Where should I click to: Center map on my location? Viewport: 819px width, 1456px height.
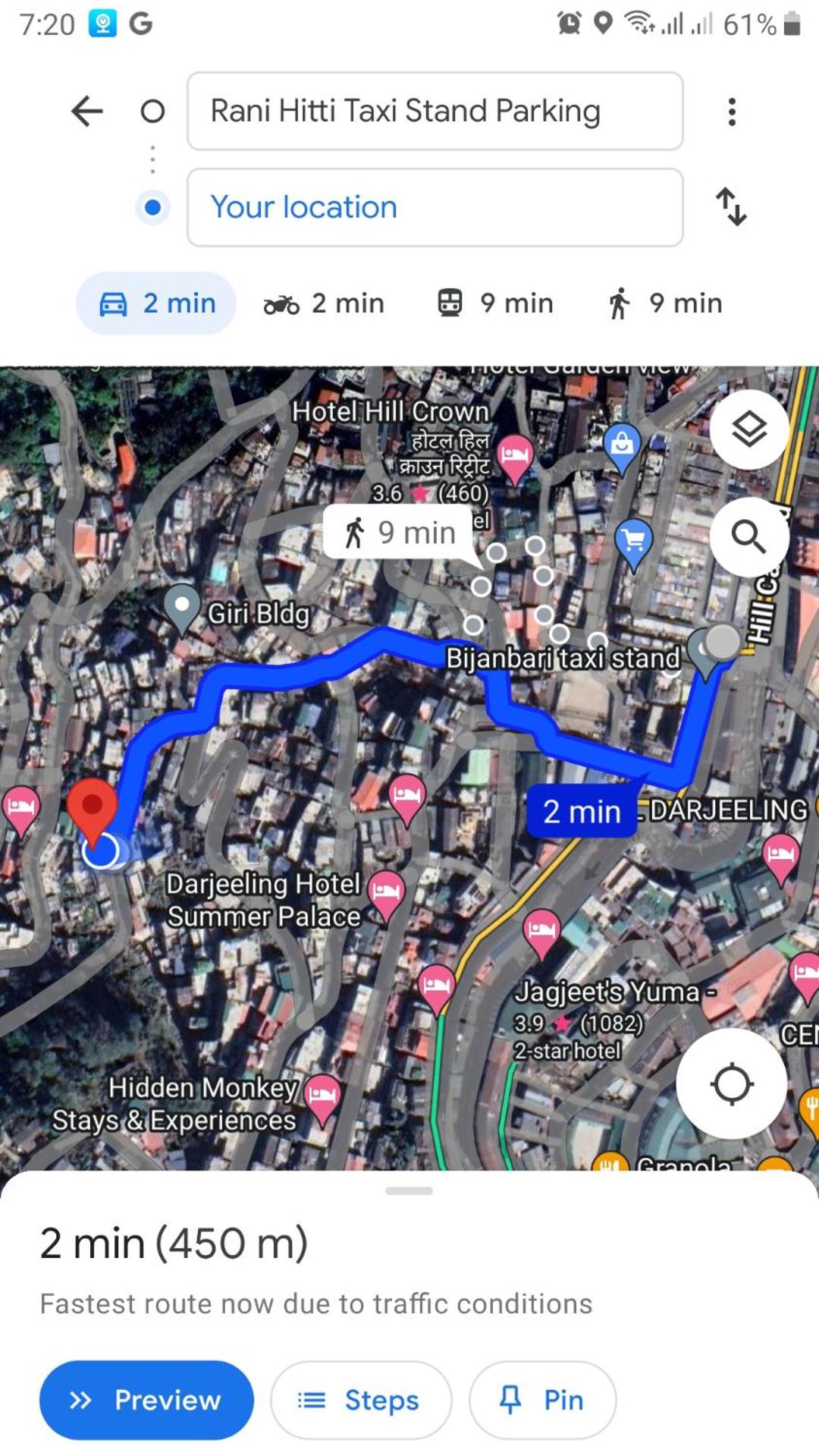point(732,1083)
